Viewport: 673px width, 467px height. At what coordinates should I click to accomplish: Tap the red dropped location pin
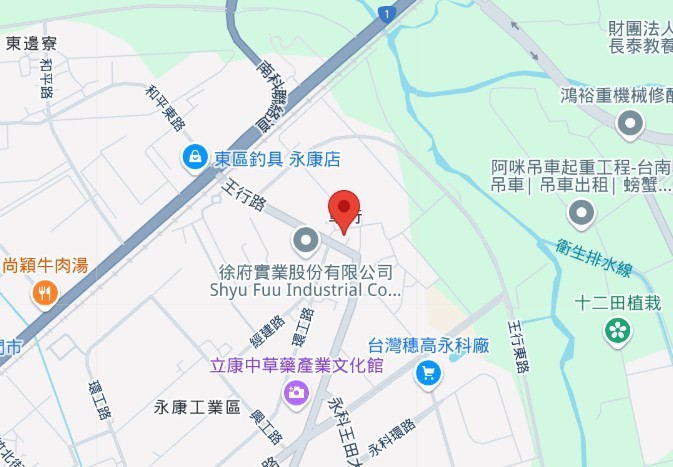pyautogui.click(x=344, y=210)
